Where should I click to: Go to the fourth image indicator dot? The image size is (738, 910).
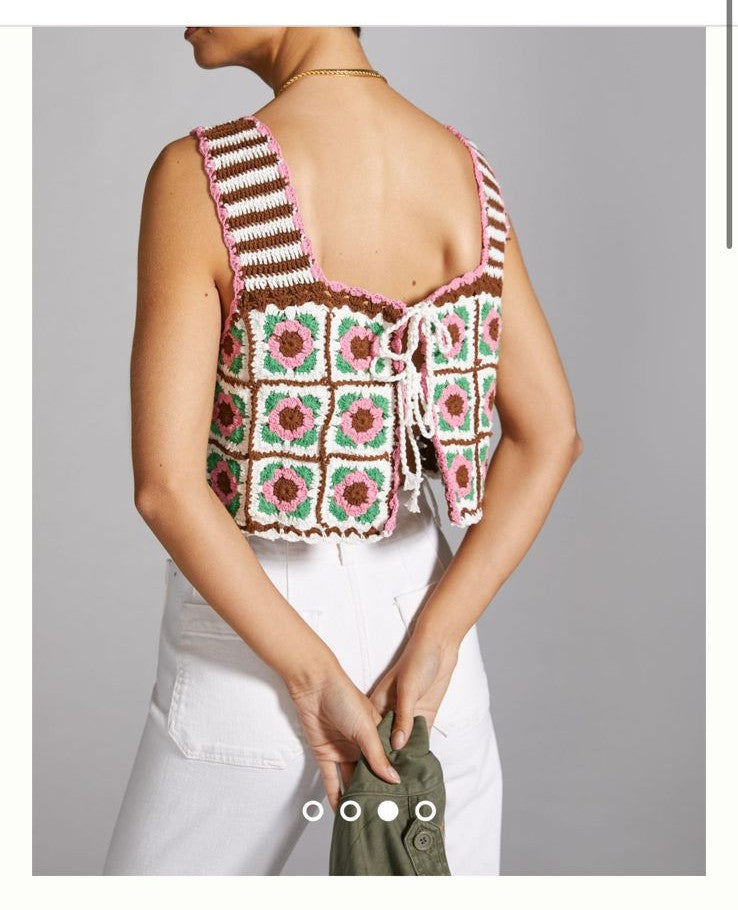click(426, 810)
